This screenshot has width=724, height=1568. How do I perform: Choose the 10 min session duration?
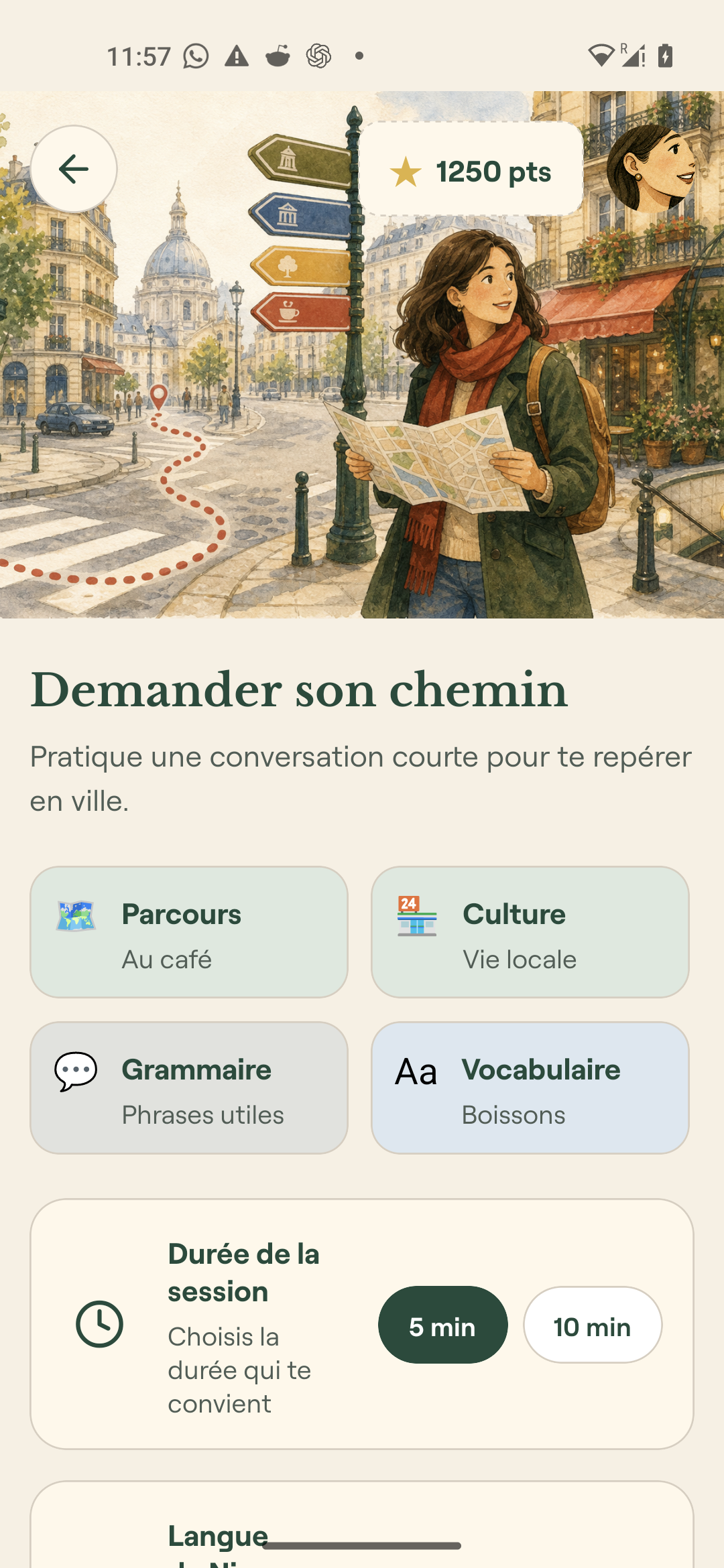pyautogui.click(x=593, y=1325)
